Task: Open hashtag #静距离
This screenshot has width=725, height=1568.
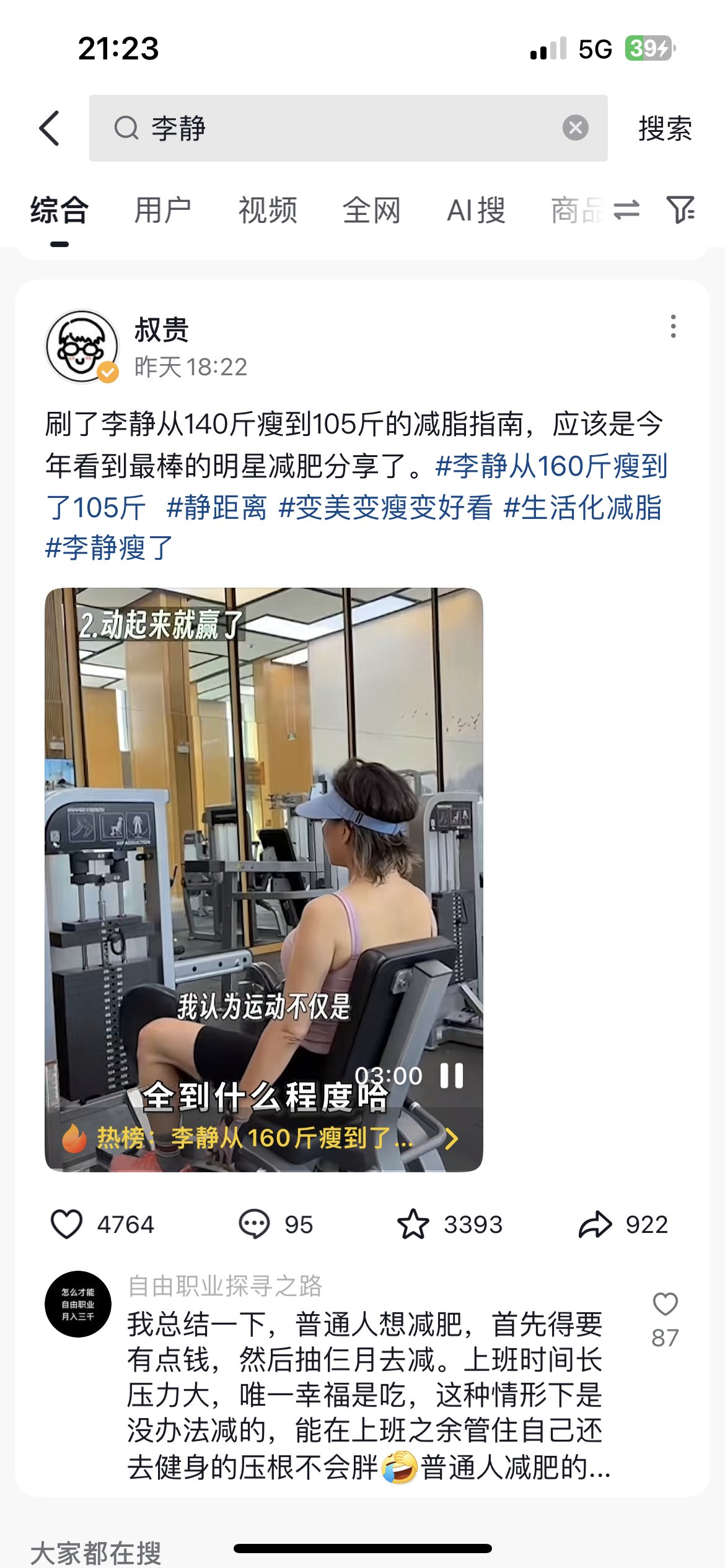Action: [216, 508]
